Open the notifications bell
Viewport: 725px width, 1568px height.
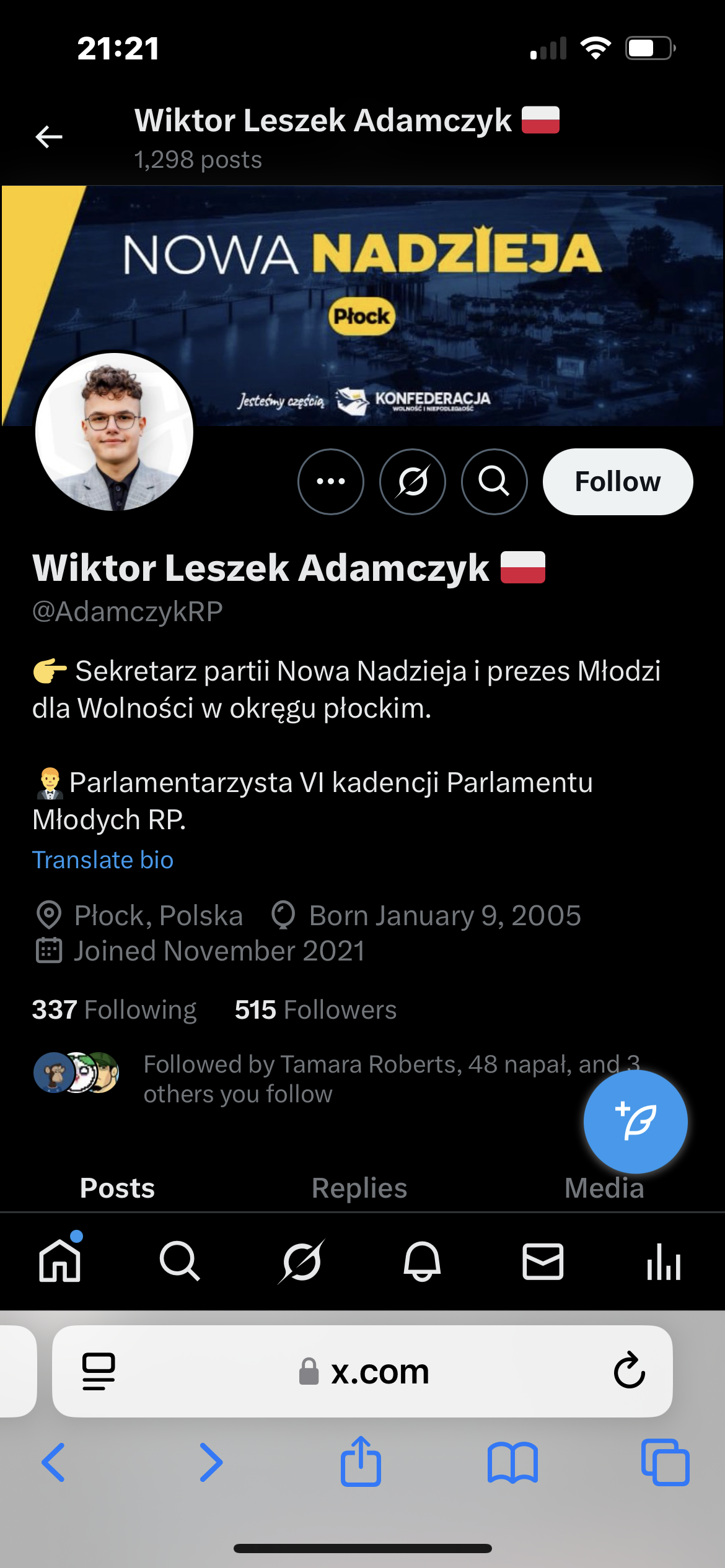[422, 1261]
